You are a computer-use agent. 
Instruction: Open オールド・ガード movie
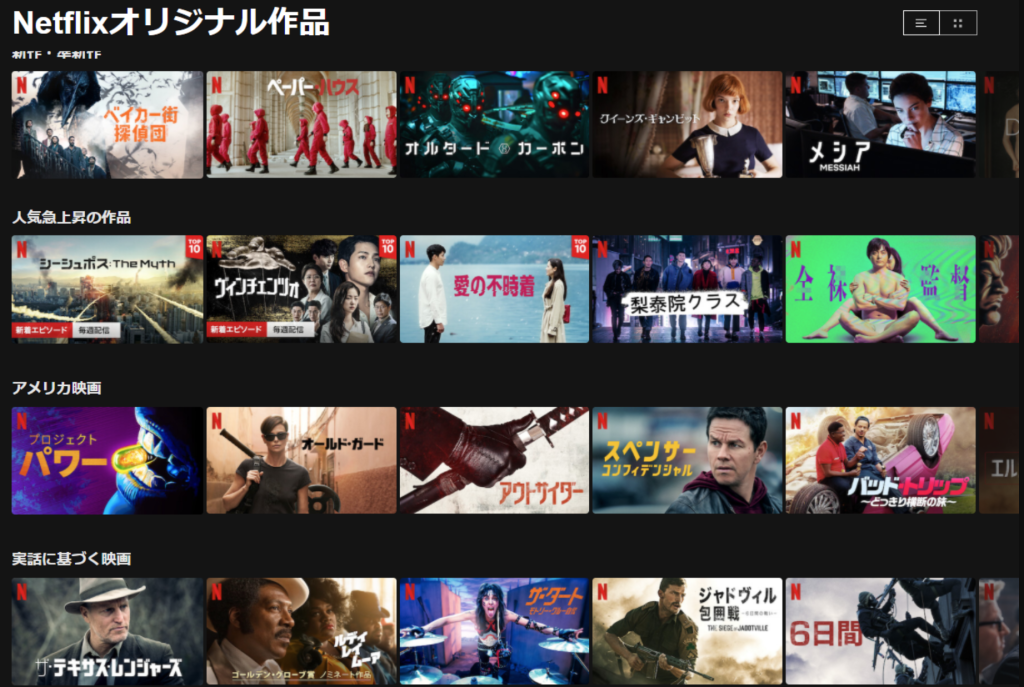[301, 460]
